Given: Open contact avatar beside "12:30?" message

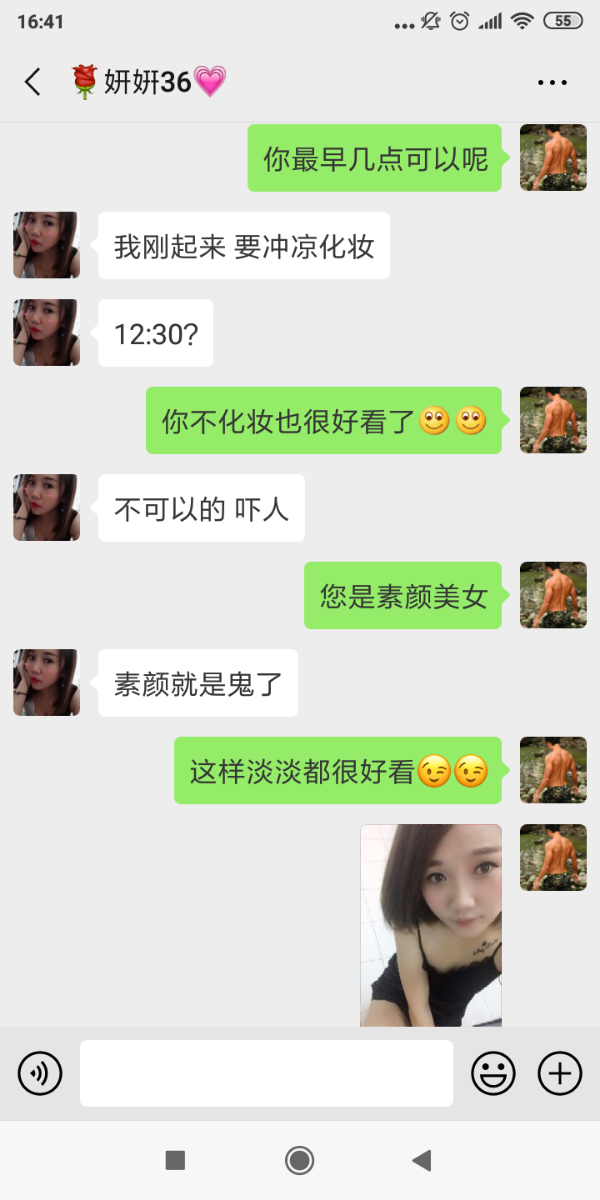Looking at the screenshot, I should click(46, 332).
